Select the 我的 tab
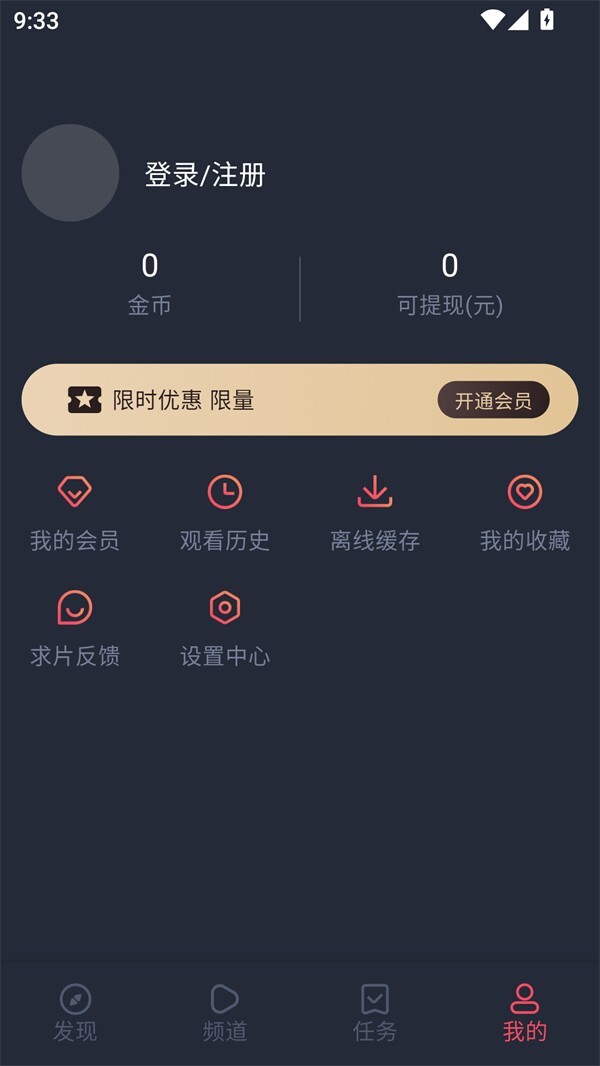The image size is (600, 1066). click(525, 1012)
